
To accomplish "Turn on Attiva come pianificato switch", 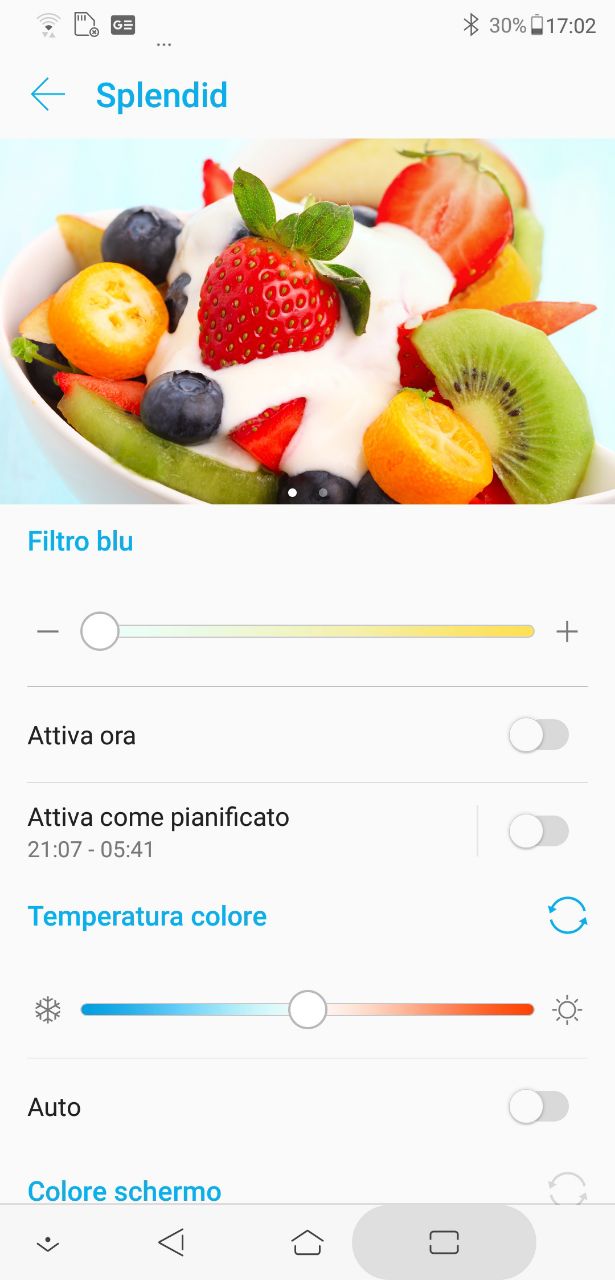I will pos(538,831).
